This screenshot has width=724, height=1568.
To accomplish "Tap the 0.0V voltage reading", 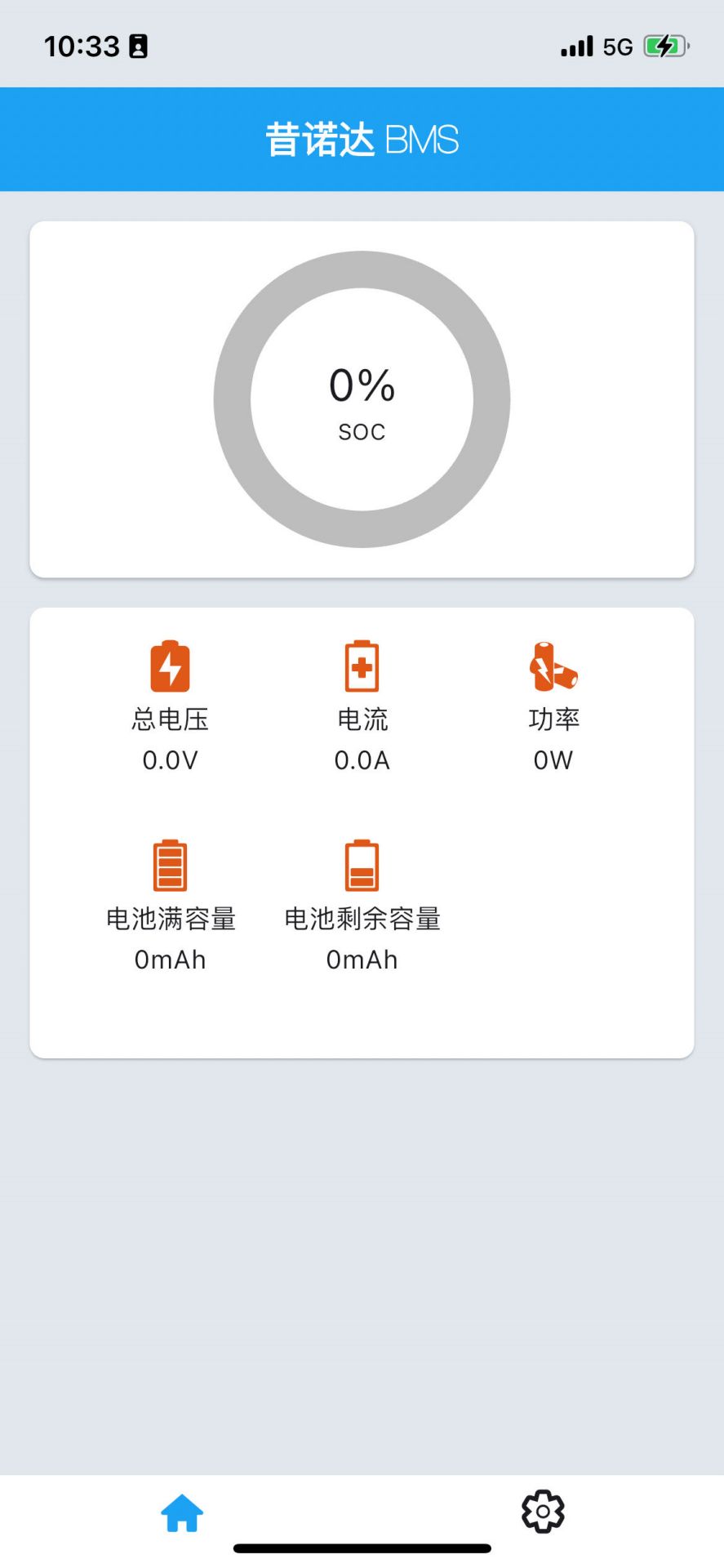I will (x=170, y=760).
